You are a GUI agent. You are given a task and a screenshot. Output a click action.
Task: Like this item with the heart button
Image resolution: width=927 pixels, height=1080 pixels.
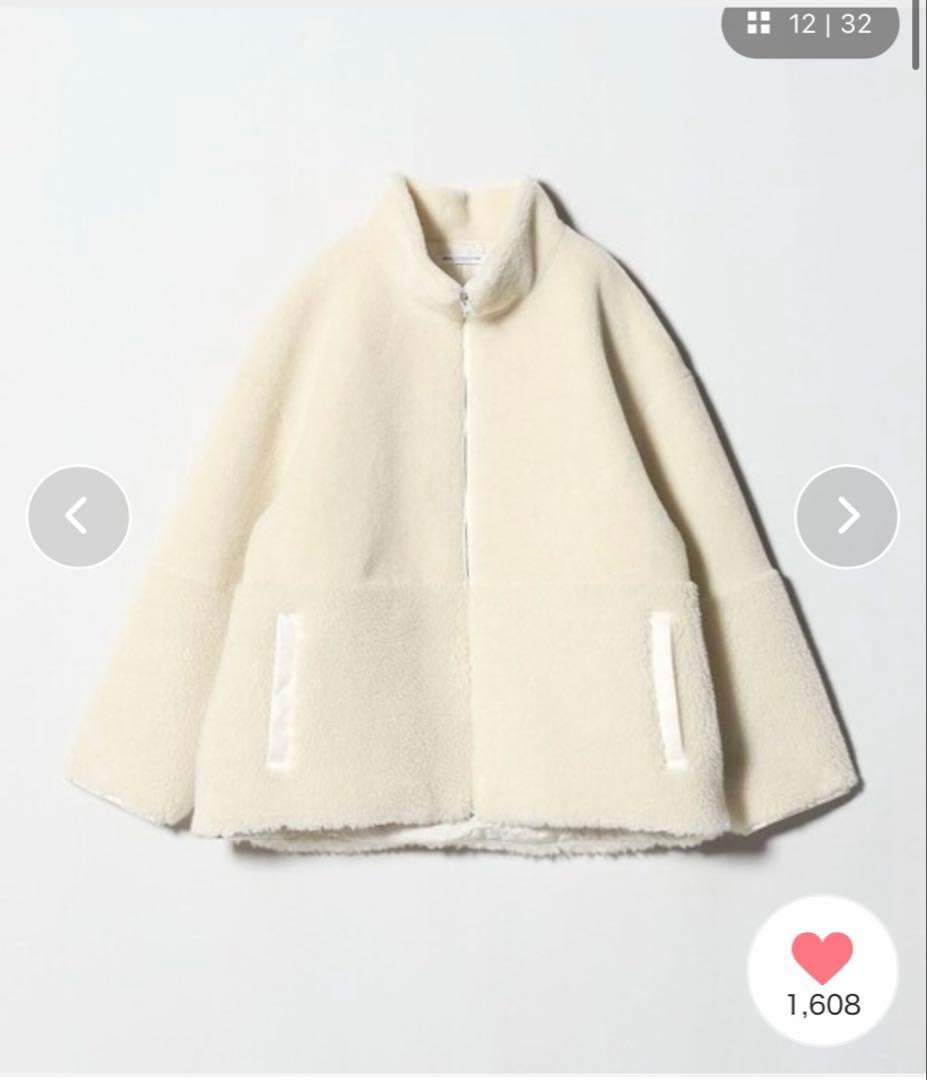point(822,958)
